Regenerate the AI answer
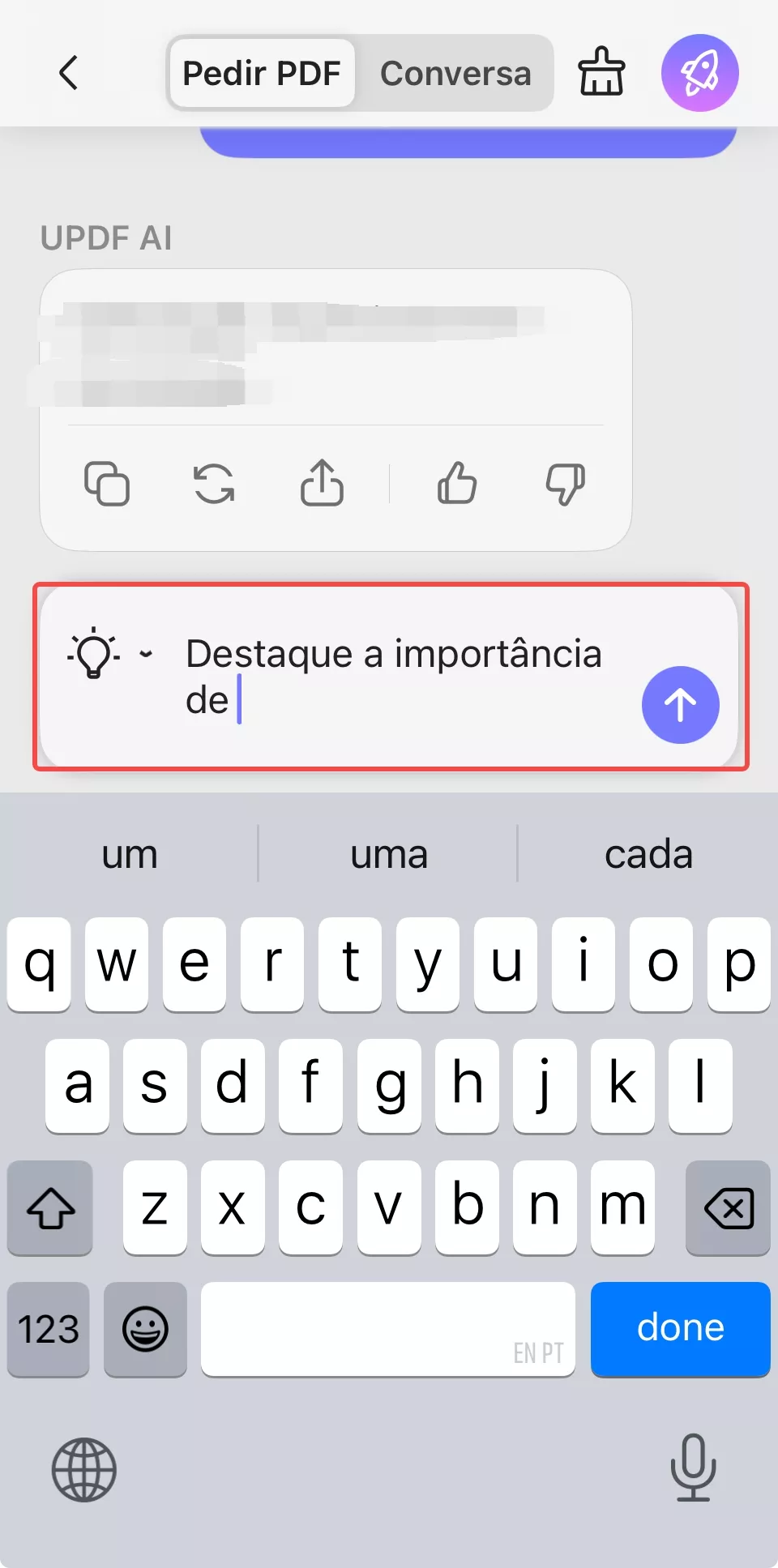Screen dimensions: 778x1568 click(x=215, y=485)
